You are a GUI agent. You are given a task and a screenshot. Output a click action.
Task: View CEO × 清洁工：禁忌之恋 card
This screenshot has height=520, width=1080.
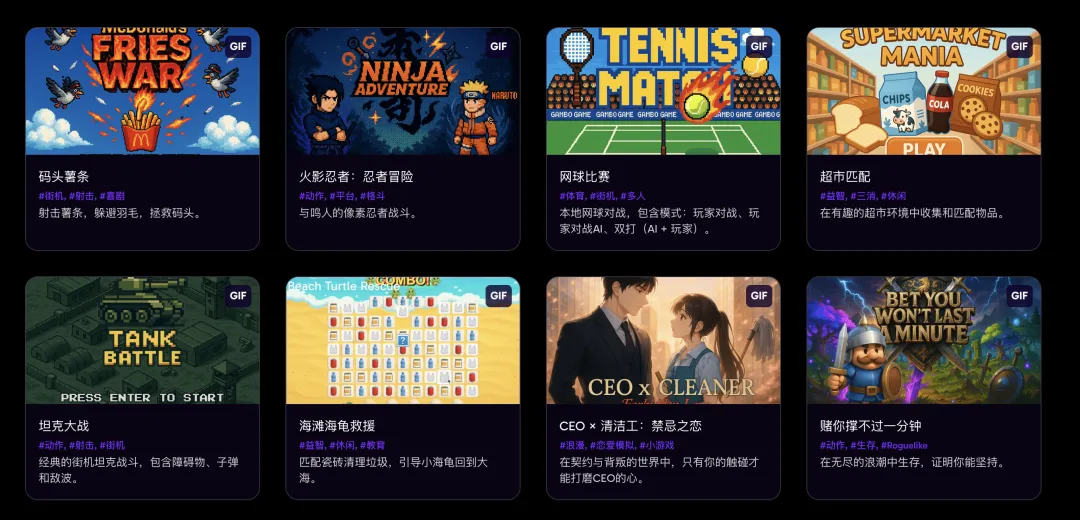(663, 341)
